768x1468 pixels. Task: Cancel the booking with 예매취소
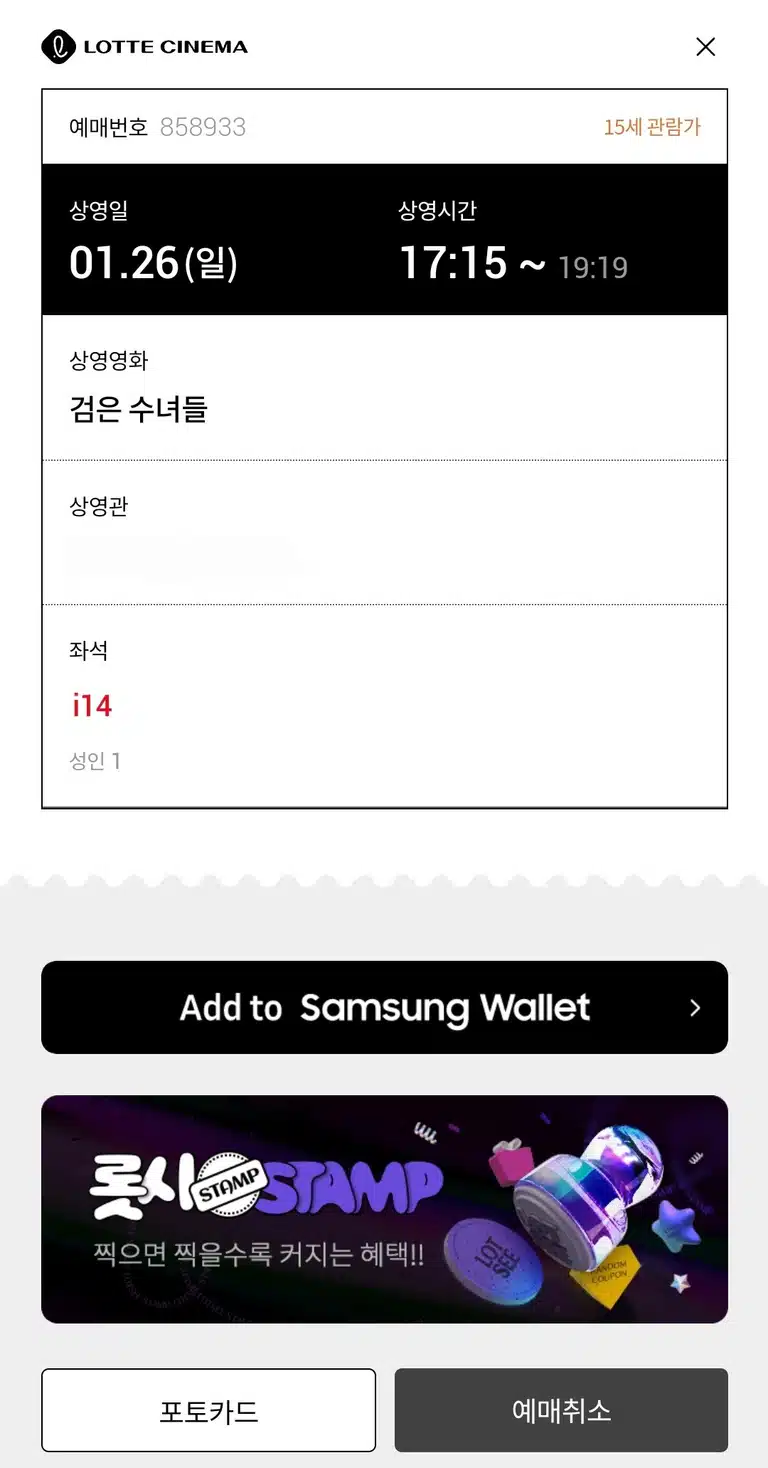[x=561, y=1410]
